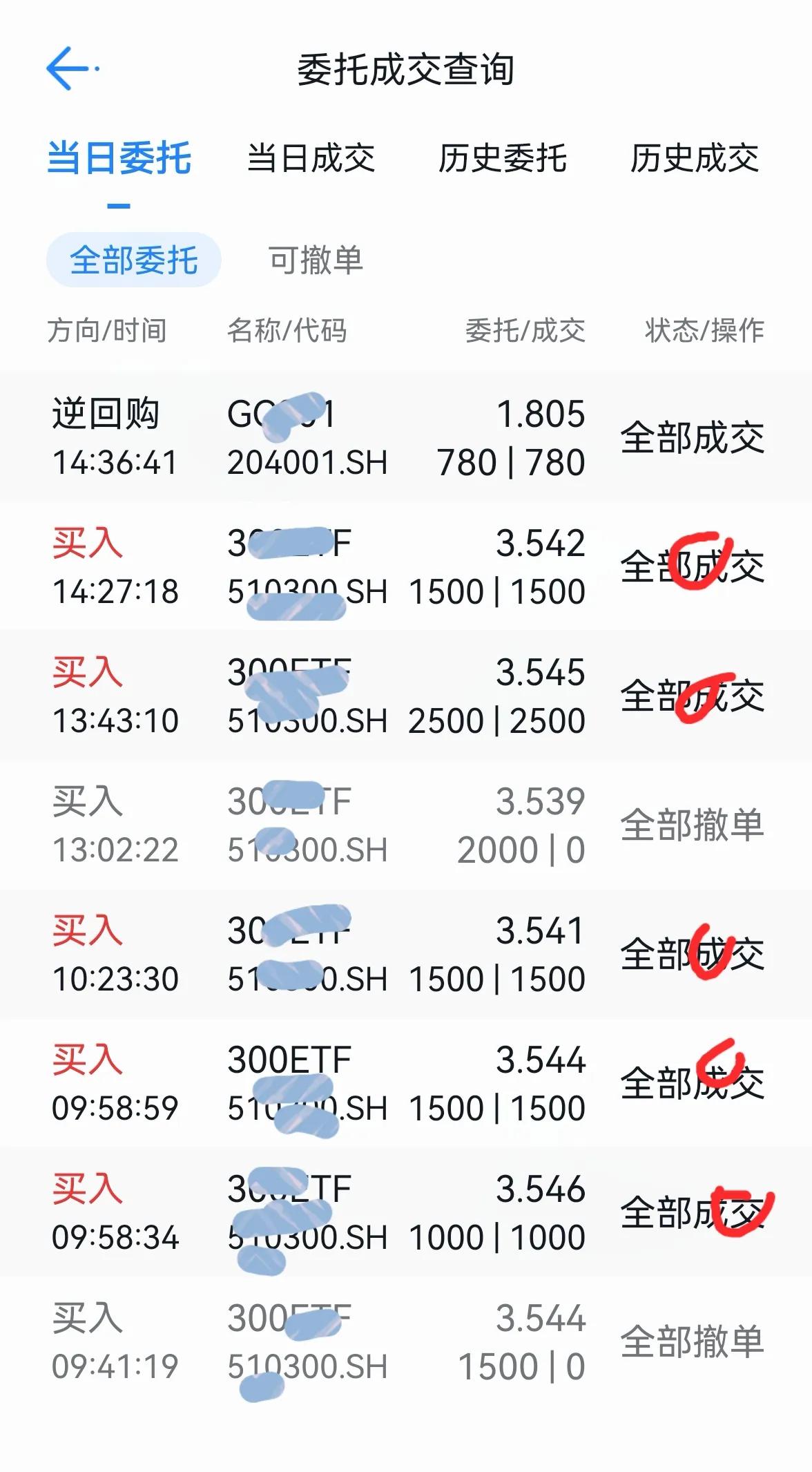This screenshot has width=812, height=1472.
Task: Select the 当日委托 tab
Action: 119,158
